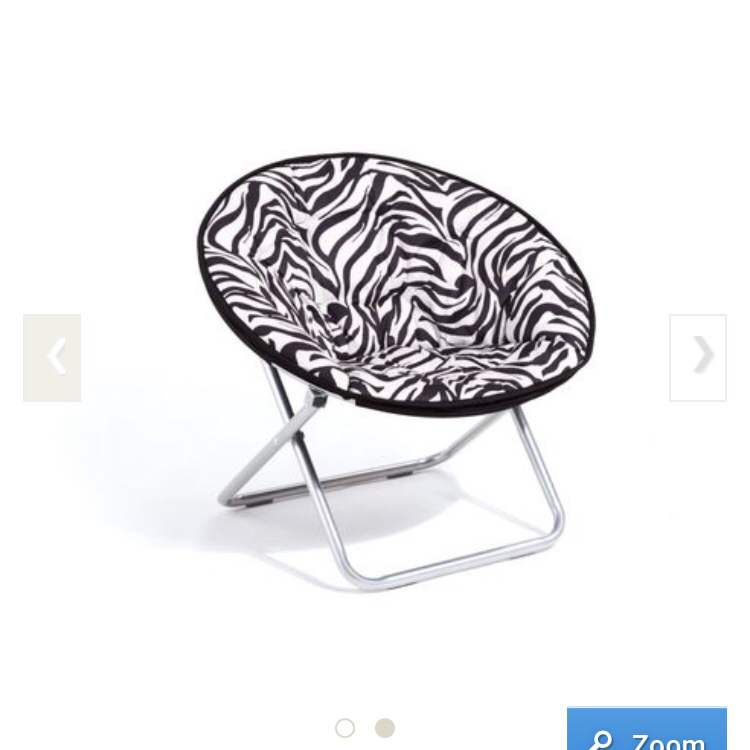
Task: Select the second page indicator dot
Action: (x=385, y=728)
